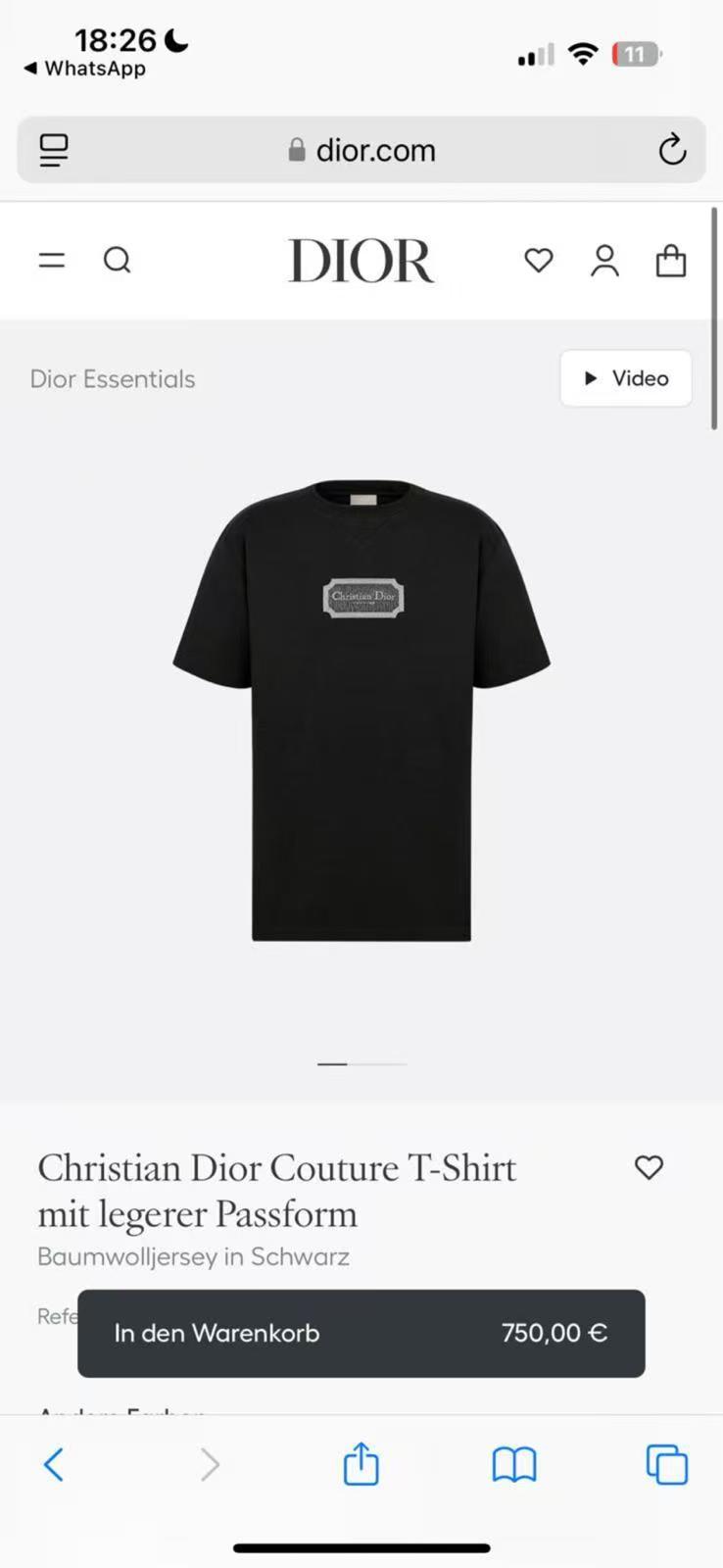This screenshot has height=1568, width=723.
Task: Open Safari page format options
Action: 54,150
